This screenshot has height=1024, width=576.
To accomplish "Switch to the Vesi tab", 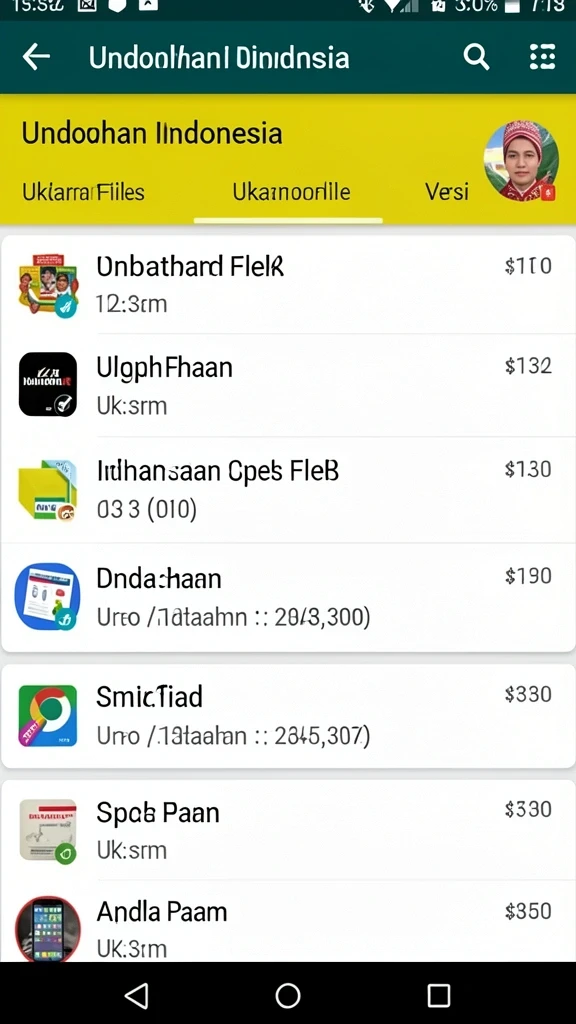I will (x=447, y=192).
